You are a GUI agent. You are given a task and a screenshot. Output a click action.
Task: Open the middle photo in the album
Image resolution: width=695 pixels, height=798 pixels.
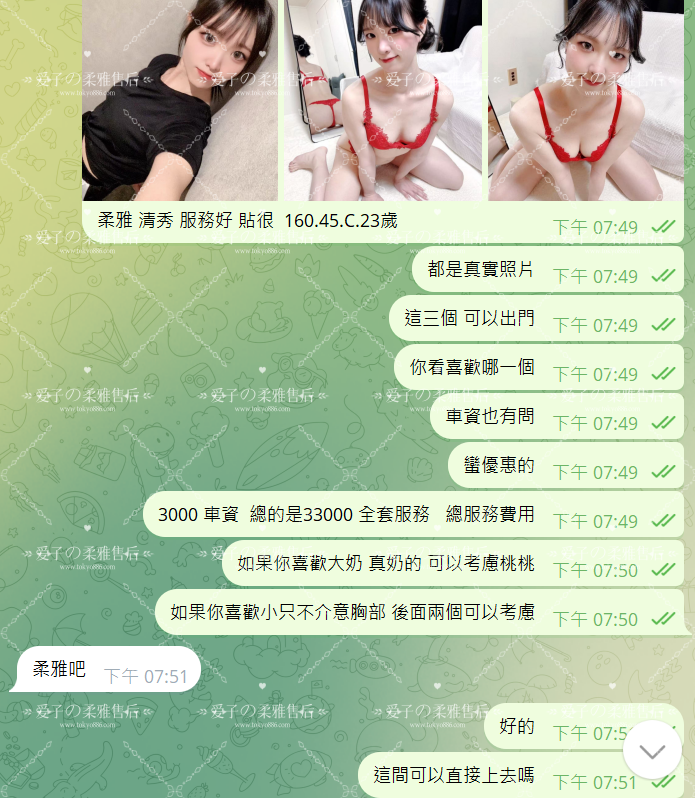(x=384, y=100)
